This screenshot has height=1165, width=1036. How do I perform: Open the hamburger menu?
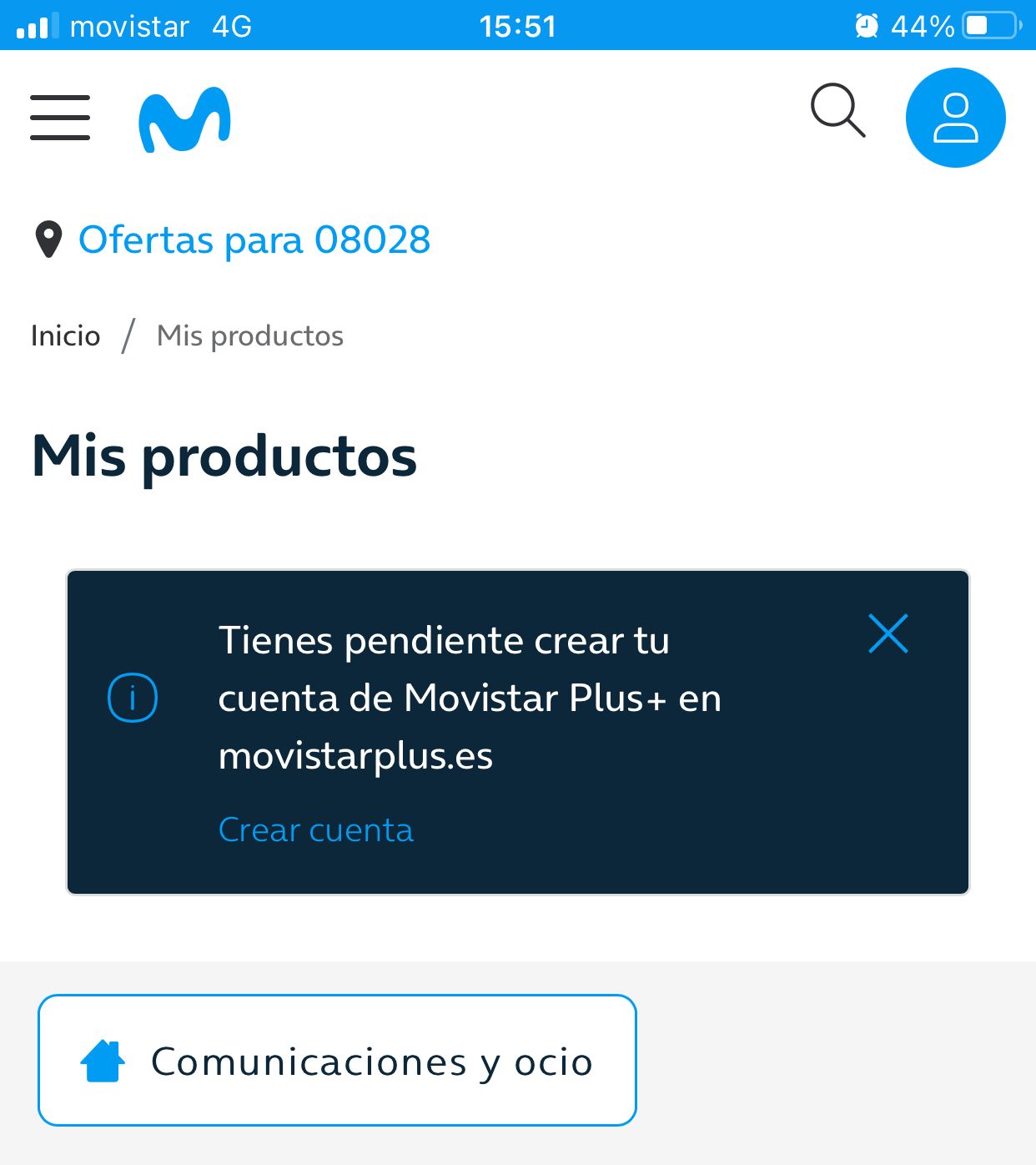click(60, 117)
